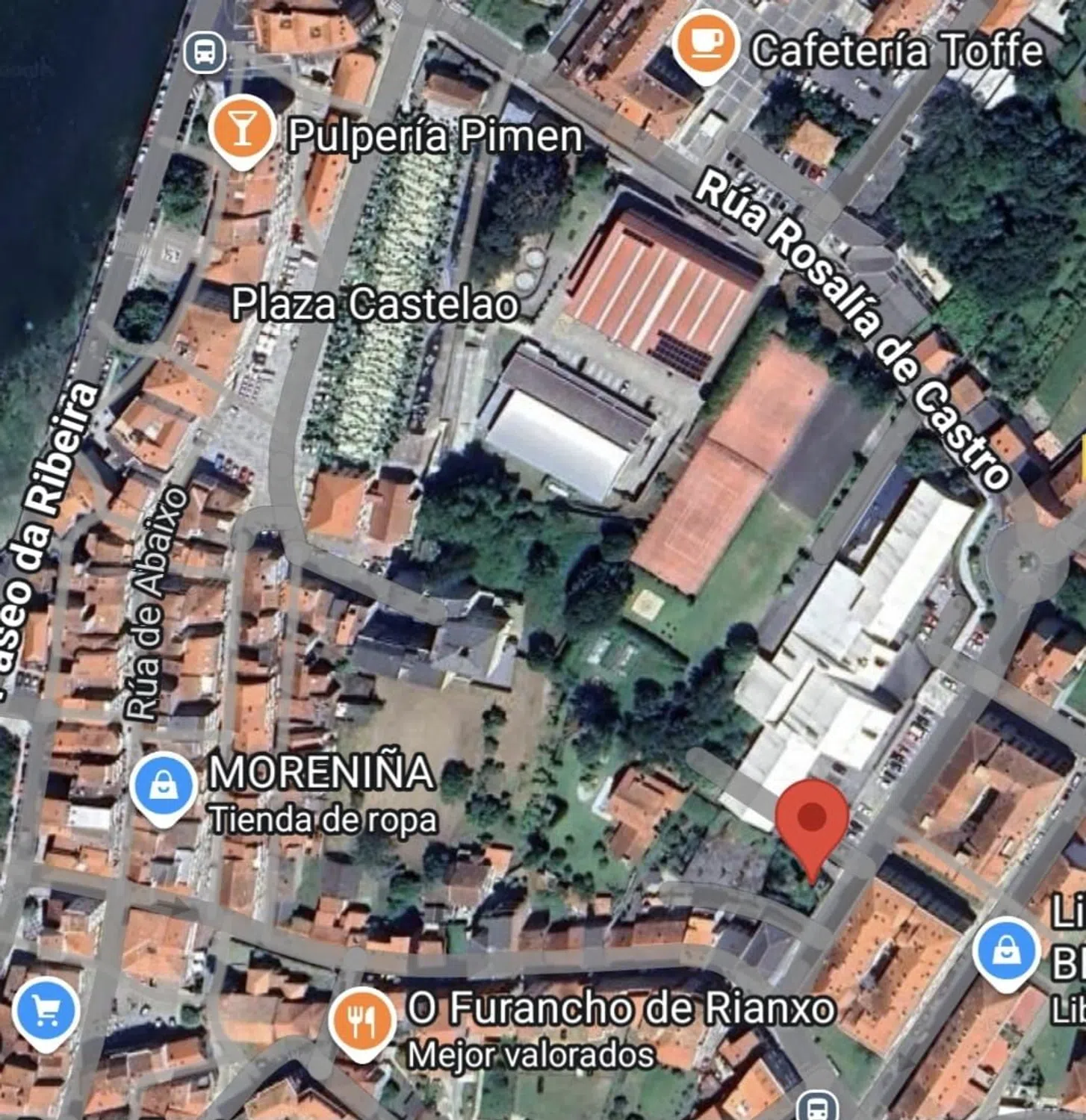Tap the Plaza Castelao place label

374,305
